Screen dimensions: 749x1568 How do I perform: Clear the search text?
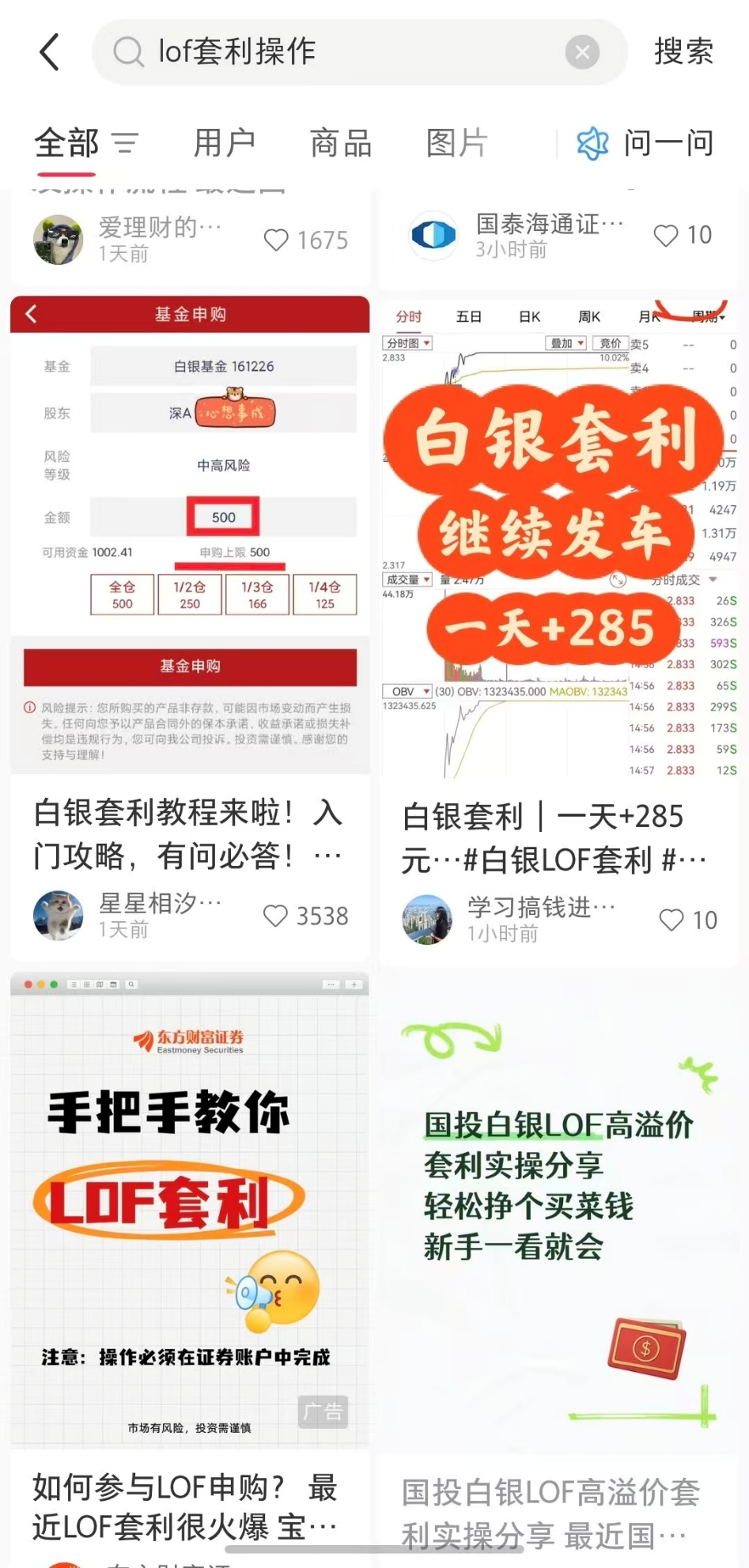[582, 53]
